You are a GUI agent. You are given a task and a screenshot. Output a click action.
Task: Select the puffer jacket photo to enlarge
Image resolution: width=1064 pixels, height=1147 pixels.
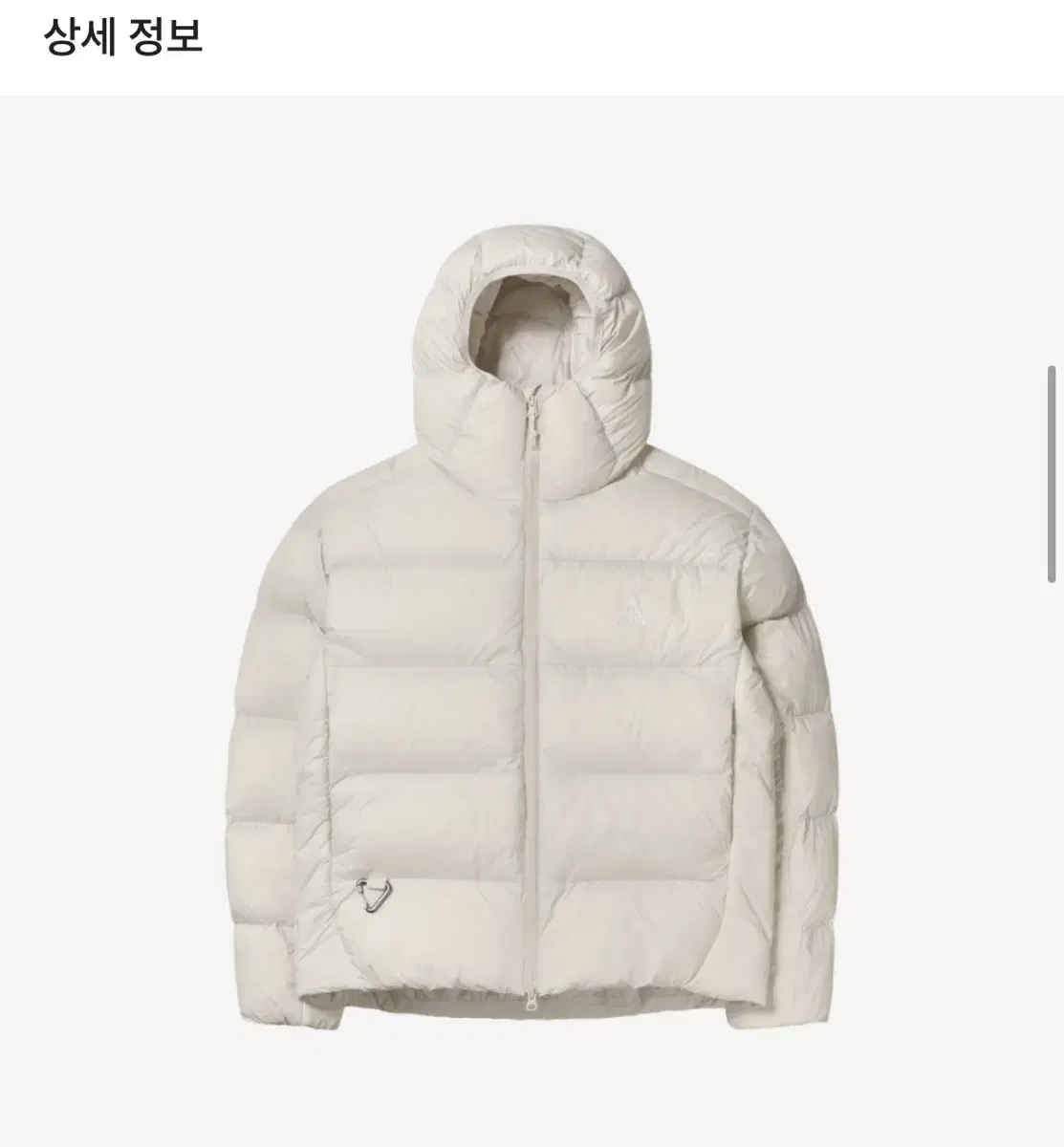coord(532,621)
